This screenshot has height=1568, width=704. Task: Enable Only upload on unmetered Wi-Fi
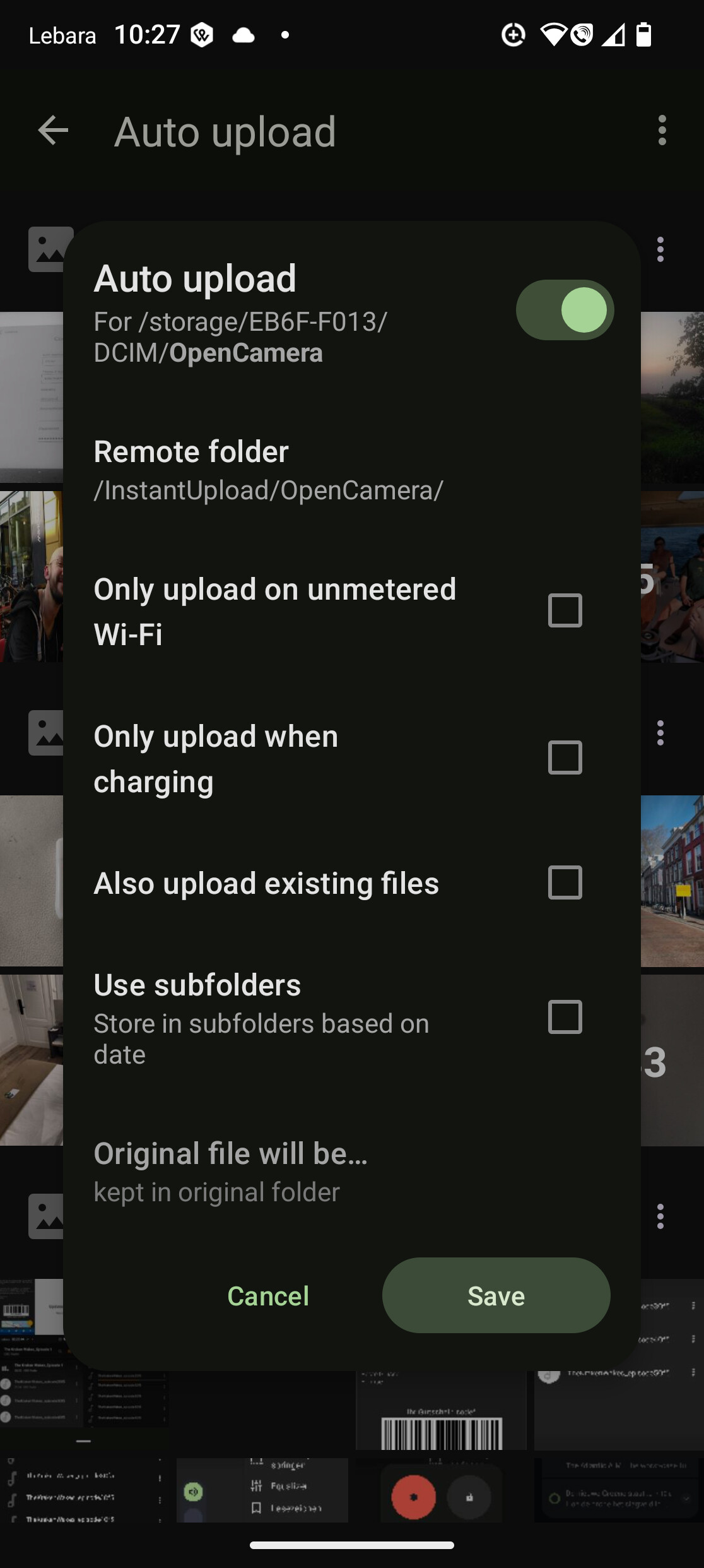(x=565, y=610)
